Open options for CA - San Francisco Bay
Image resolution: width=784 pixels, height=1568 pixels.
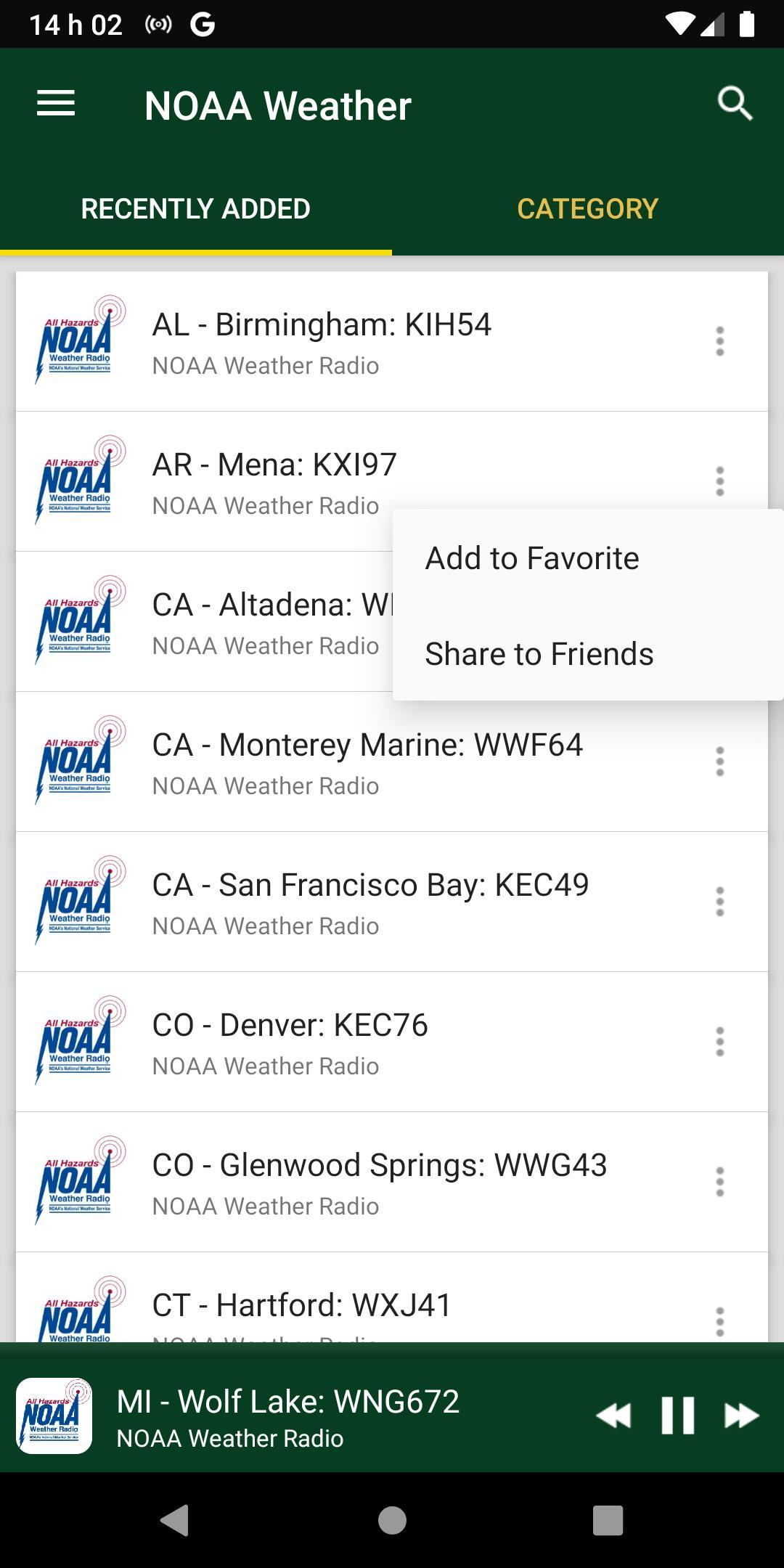coord(719,902)
